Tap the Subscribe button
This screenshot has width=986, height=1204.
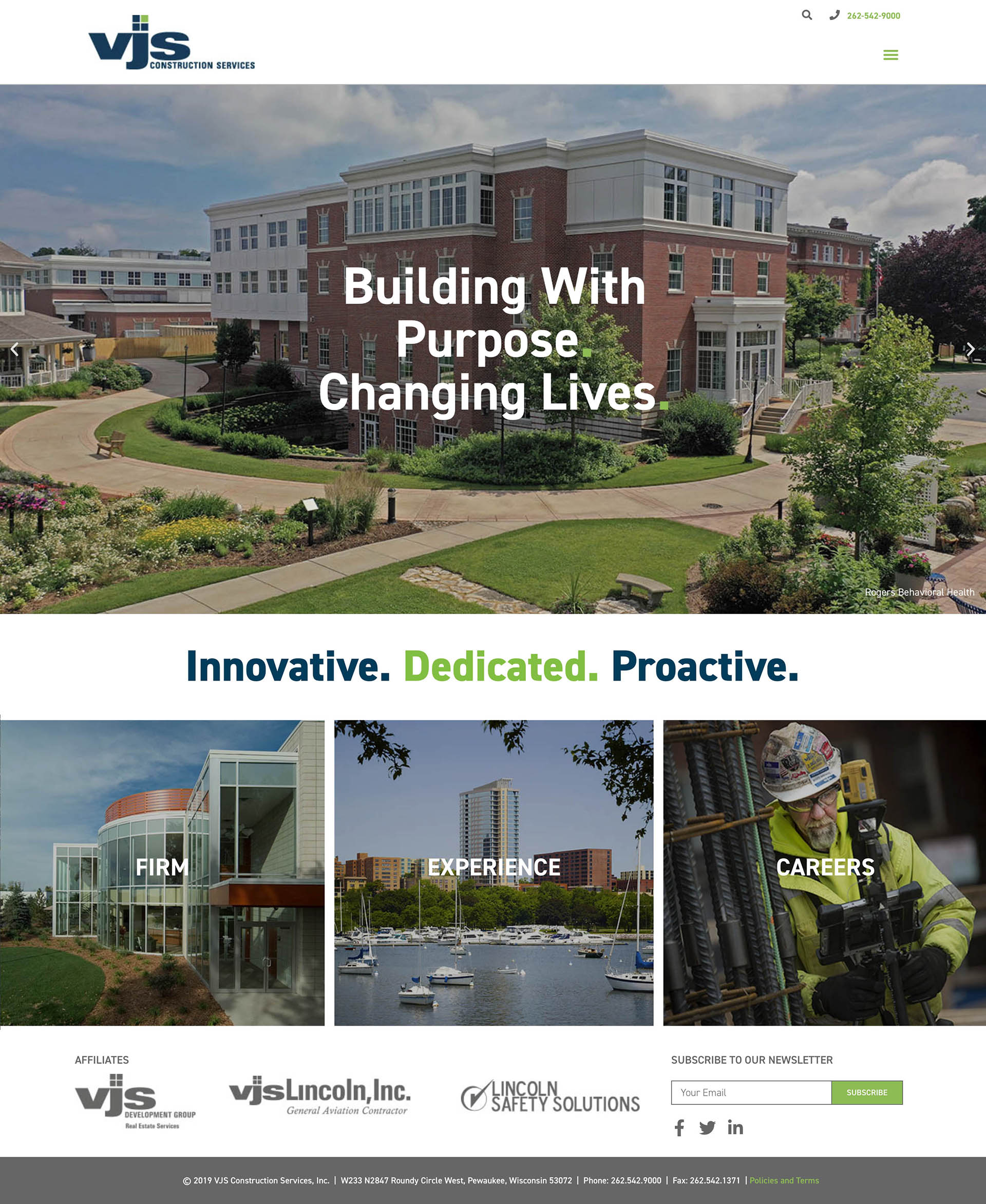point(866,1093)
